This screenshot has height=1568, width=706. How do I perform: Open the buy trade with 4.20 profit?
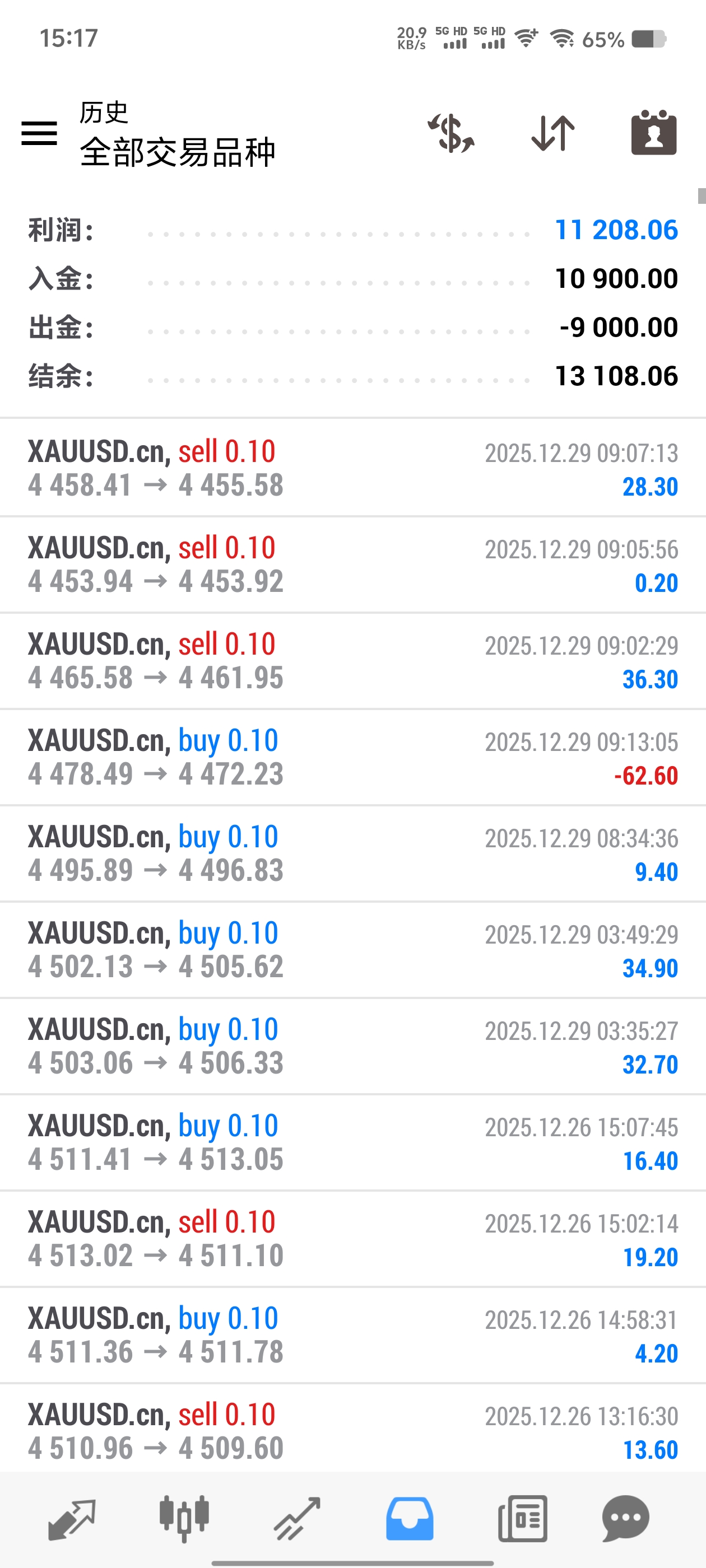click(352, 1335)
